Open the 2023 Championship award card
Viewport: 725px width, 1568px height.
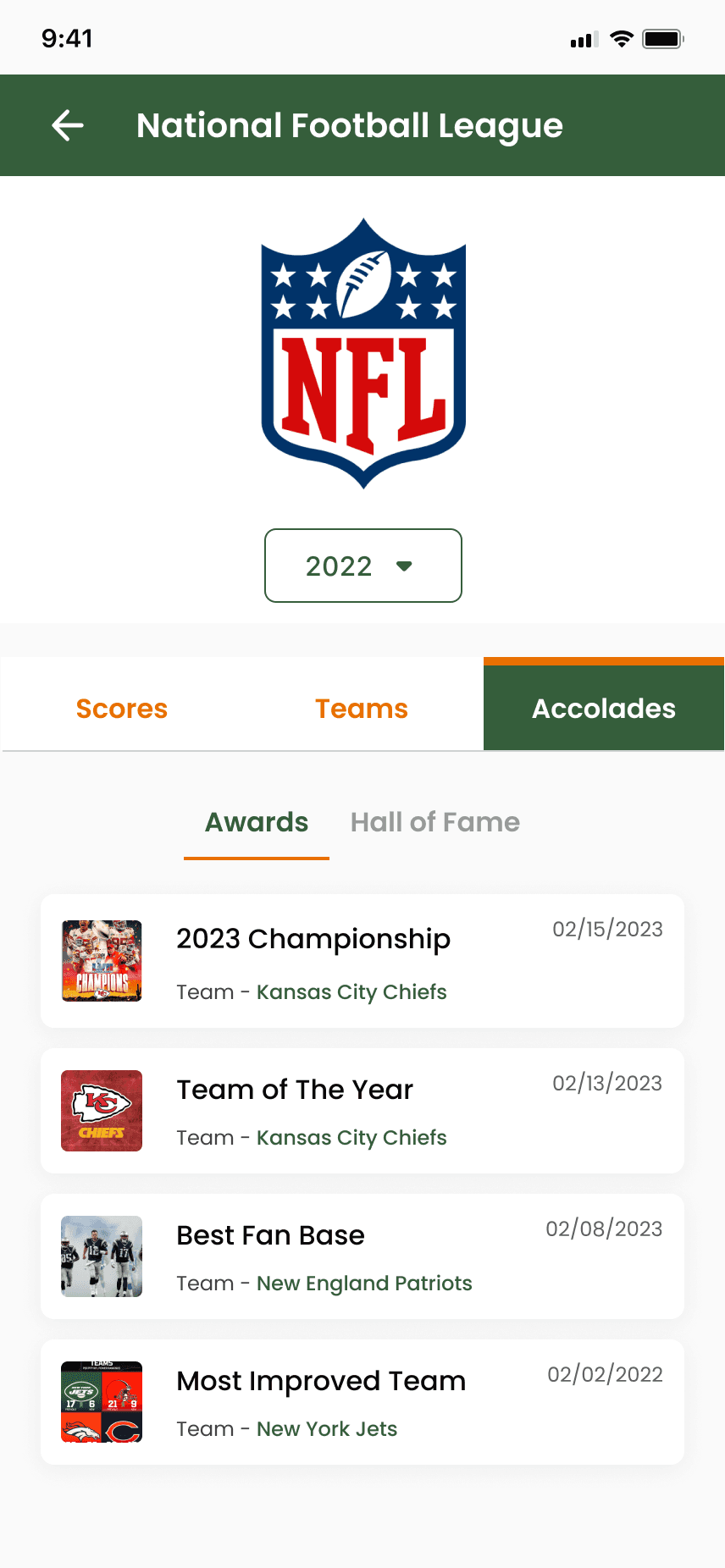(x=362, y=961)
